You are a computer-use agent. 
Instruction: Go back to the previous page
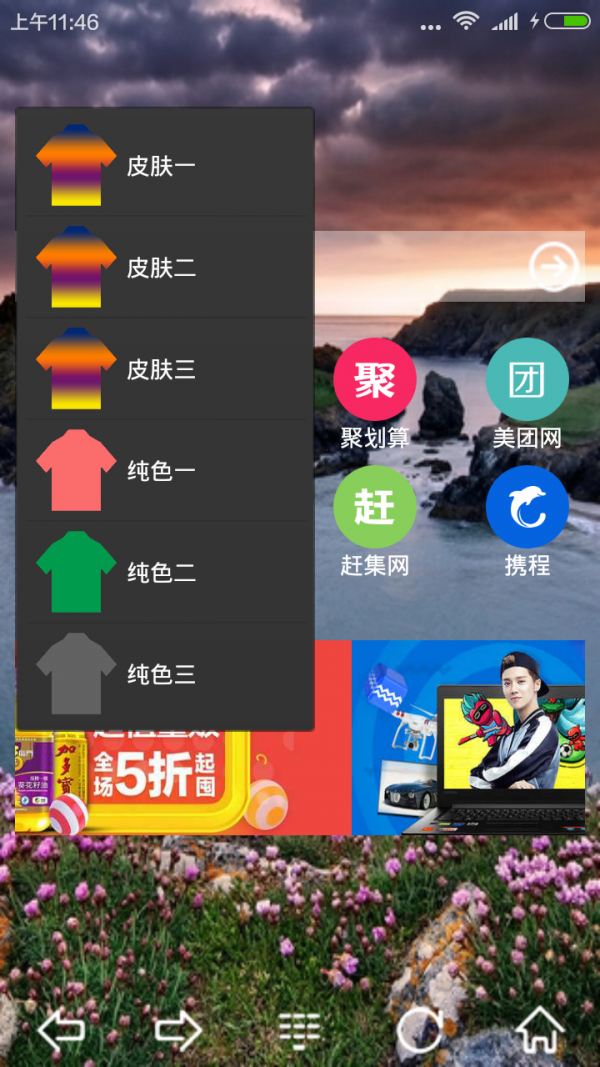[x=61, y=1029]
